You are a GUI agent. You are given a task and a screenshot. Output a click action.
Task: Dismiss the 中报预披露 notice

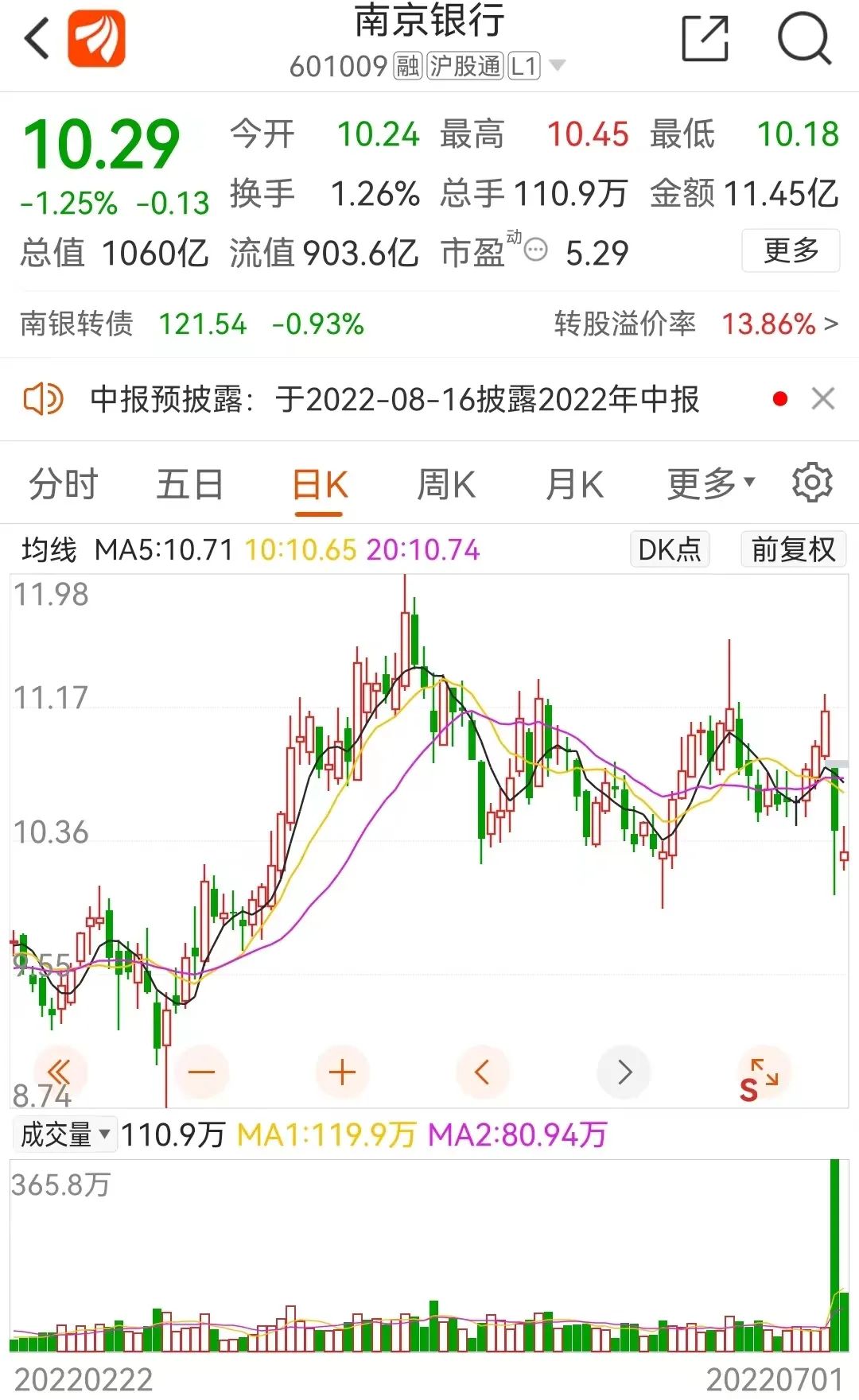[x=823, y=398]
